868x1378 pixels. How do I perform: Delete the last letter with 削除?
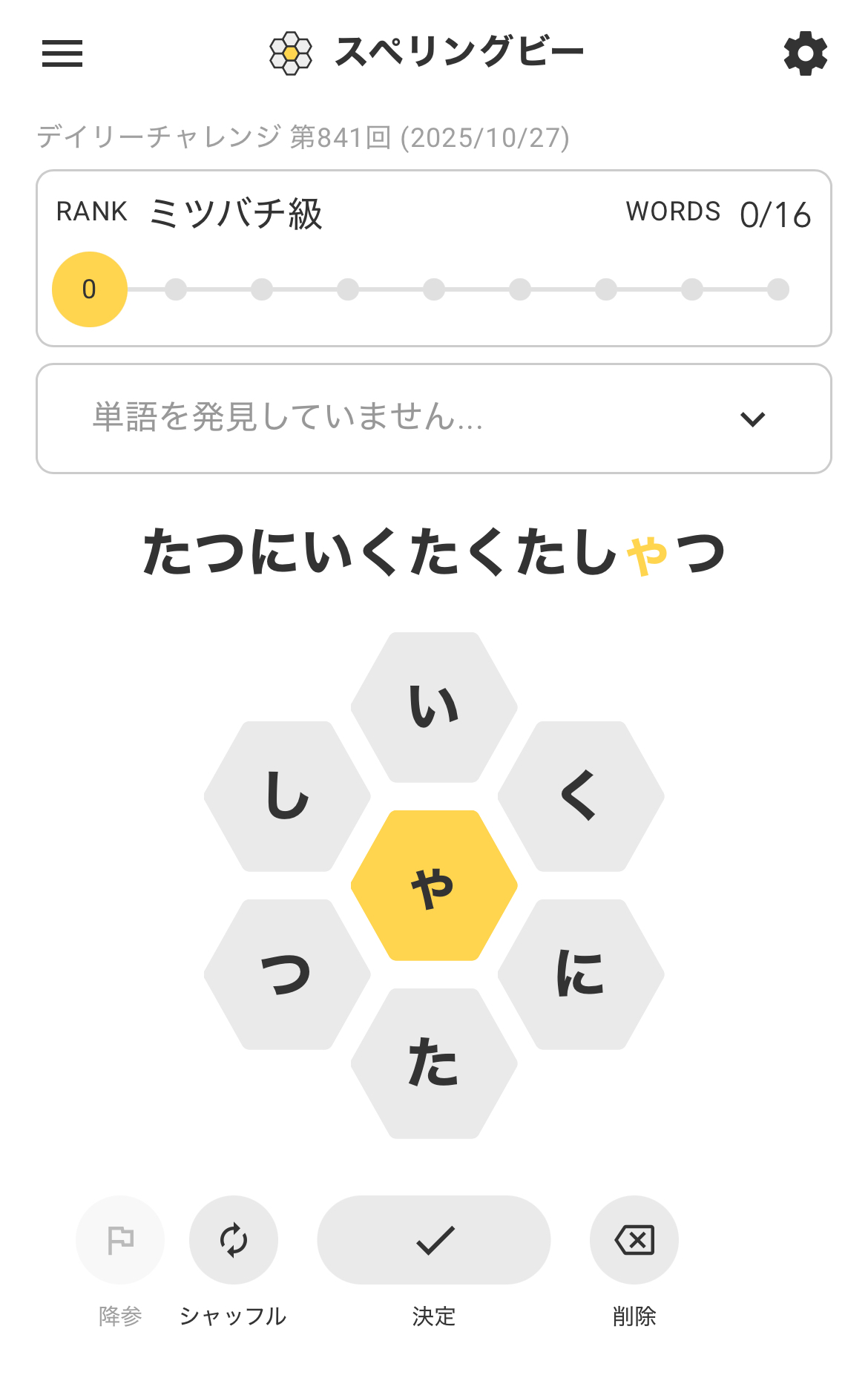tap(634, 1240)
